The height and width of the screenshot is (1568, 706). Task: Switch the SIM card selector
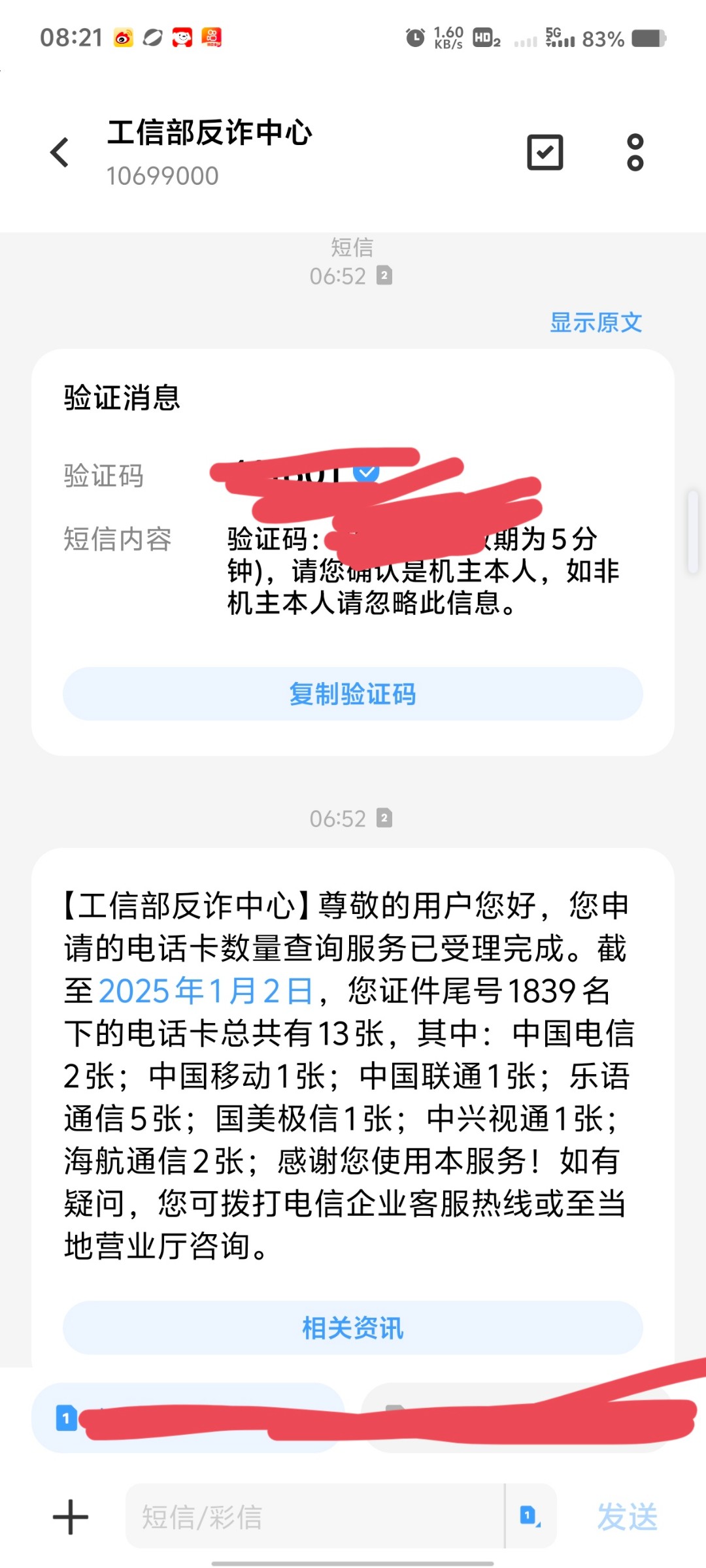click(531, 1516)
